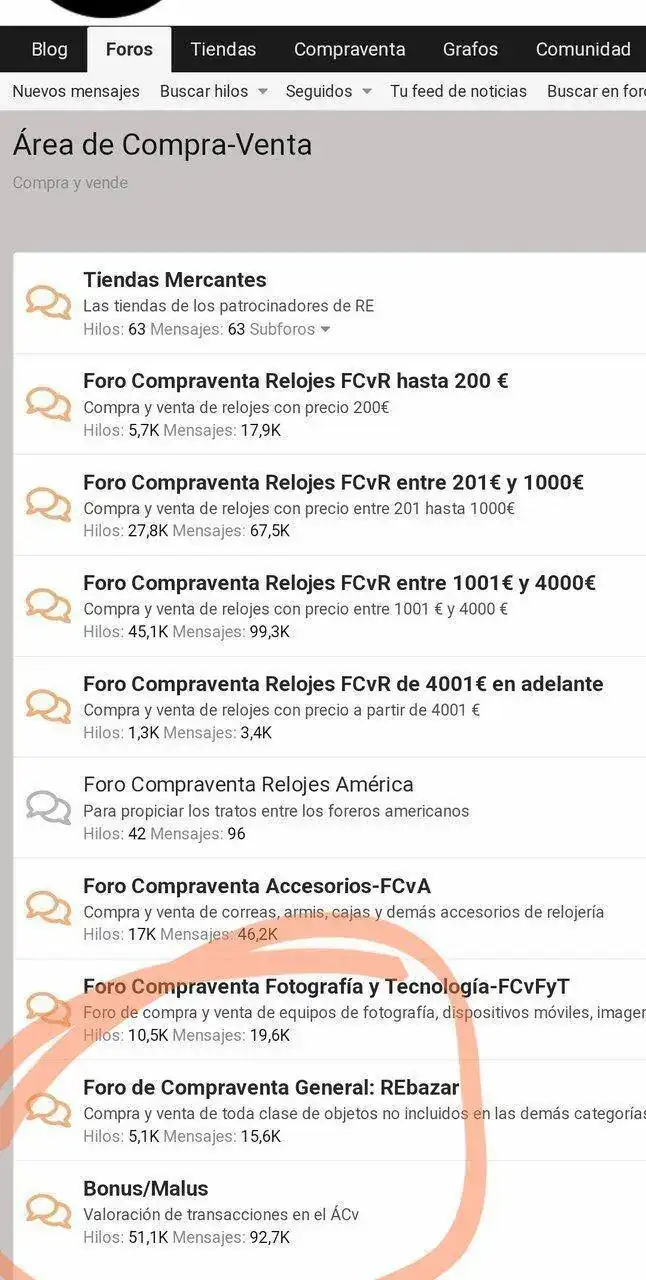The height and width of the screenshot is (1280, 646).
Task: Open Tu feed de noticias
Action: click(458, 91)
